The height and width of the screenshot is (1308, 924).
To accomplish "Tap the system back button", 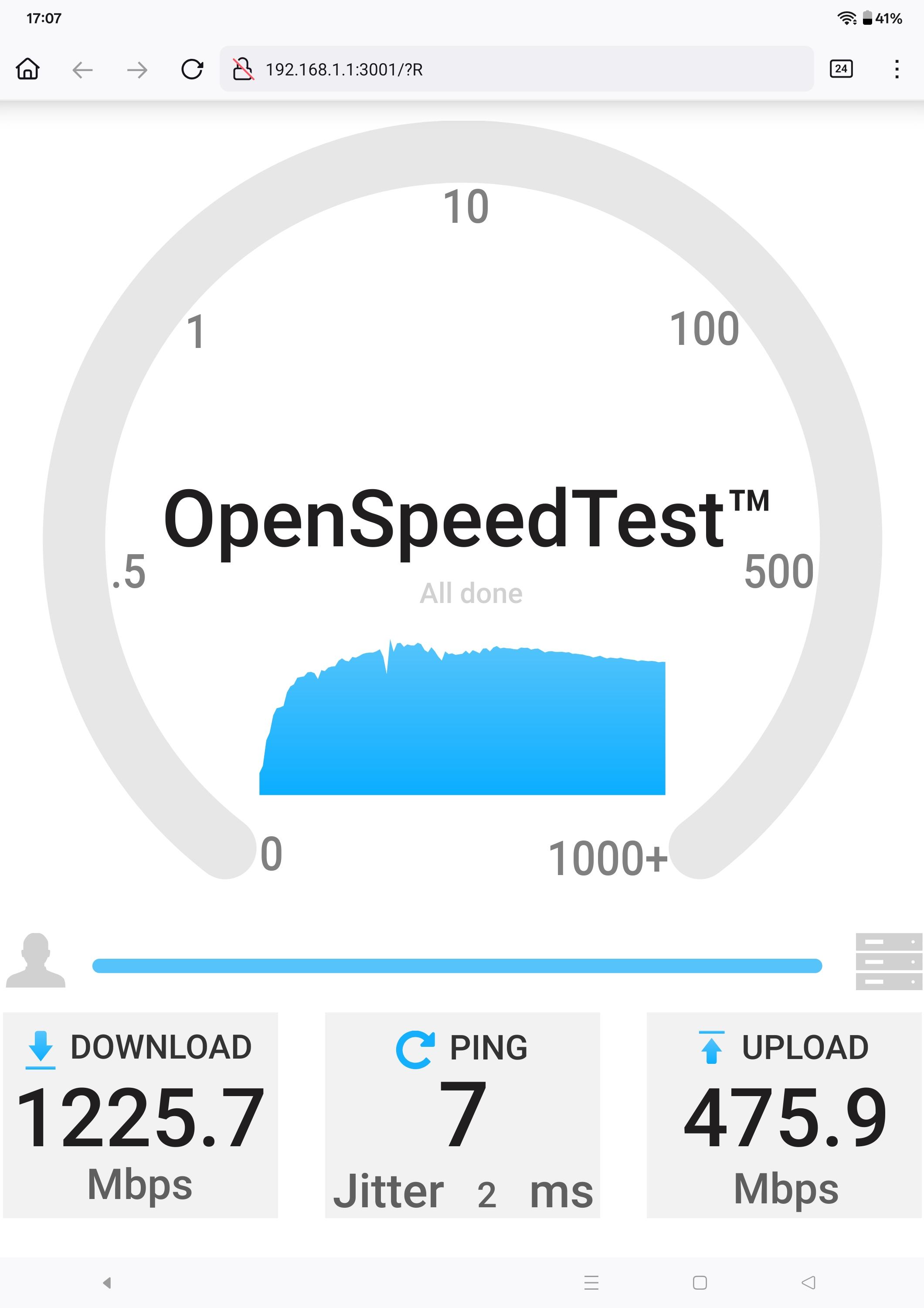I will [808, 1282].
